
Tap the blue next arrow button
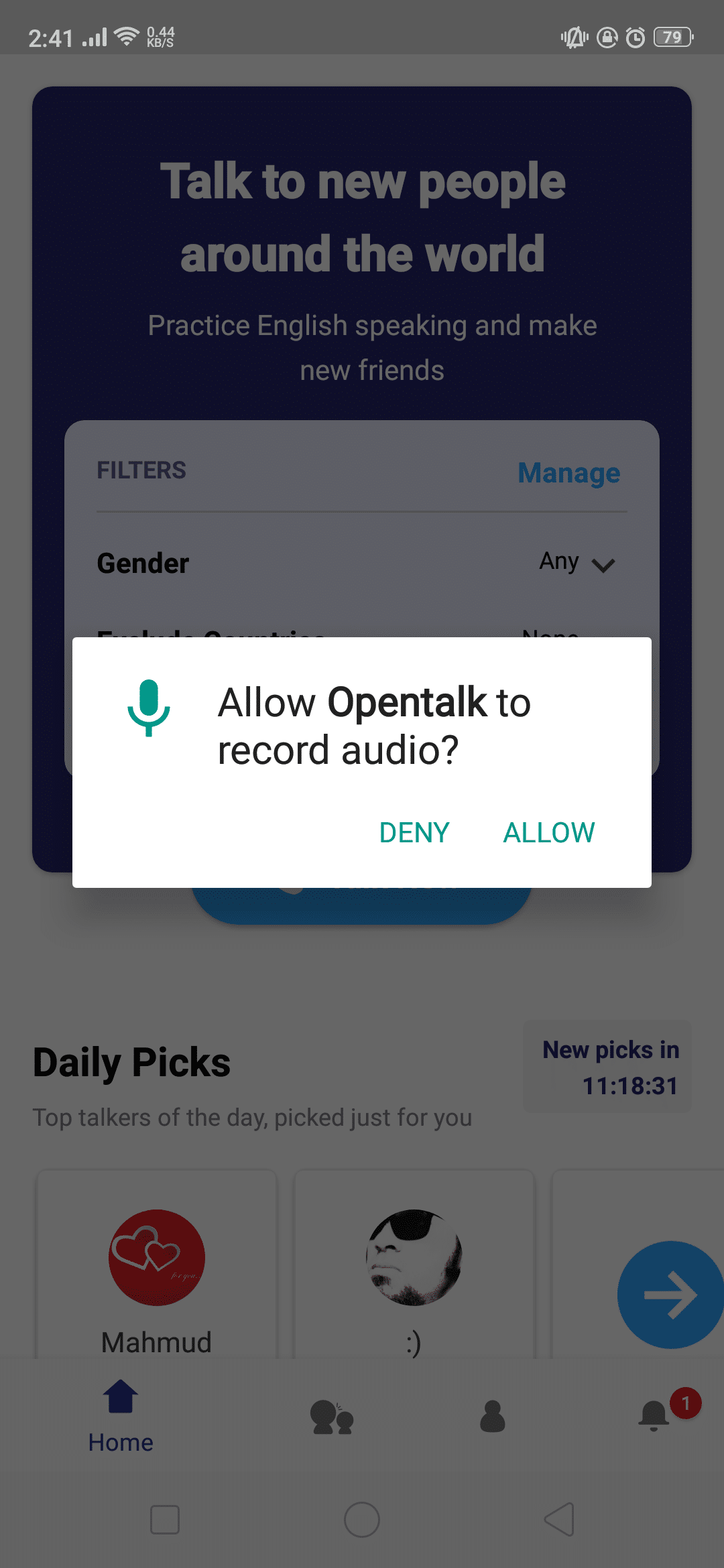coord(670,1295)
